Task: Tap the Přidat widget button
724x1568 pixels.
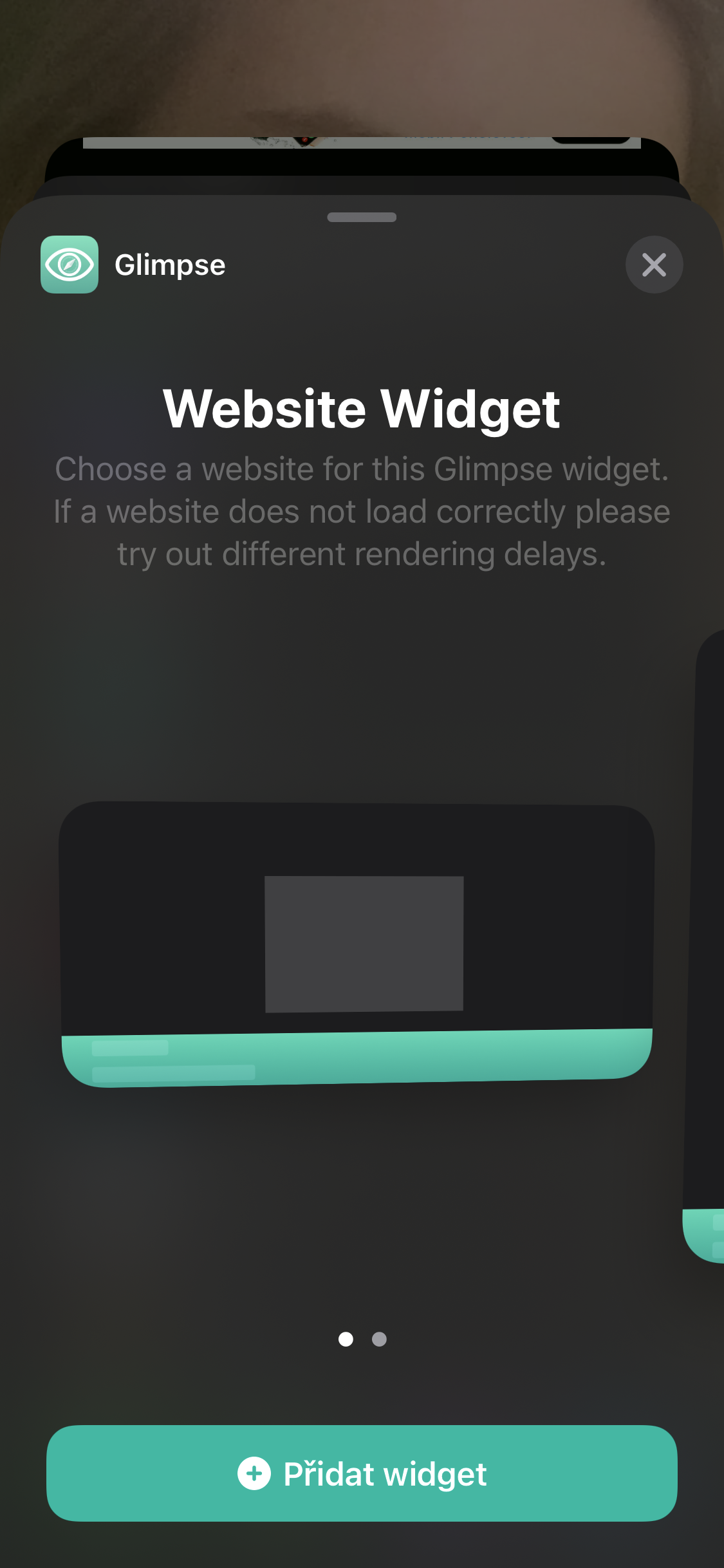Action: (x=362, y=1473)
